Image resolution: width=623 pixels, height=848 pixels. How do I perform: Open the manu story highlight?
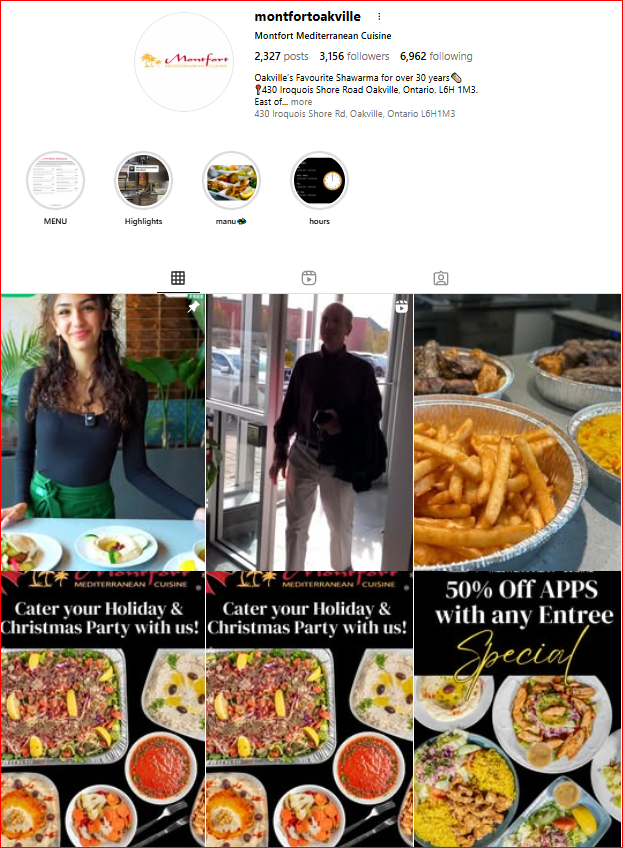(x=231, y=181)
